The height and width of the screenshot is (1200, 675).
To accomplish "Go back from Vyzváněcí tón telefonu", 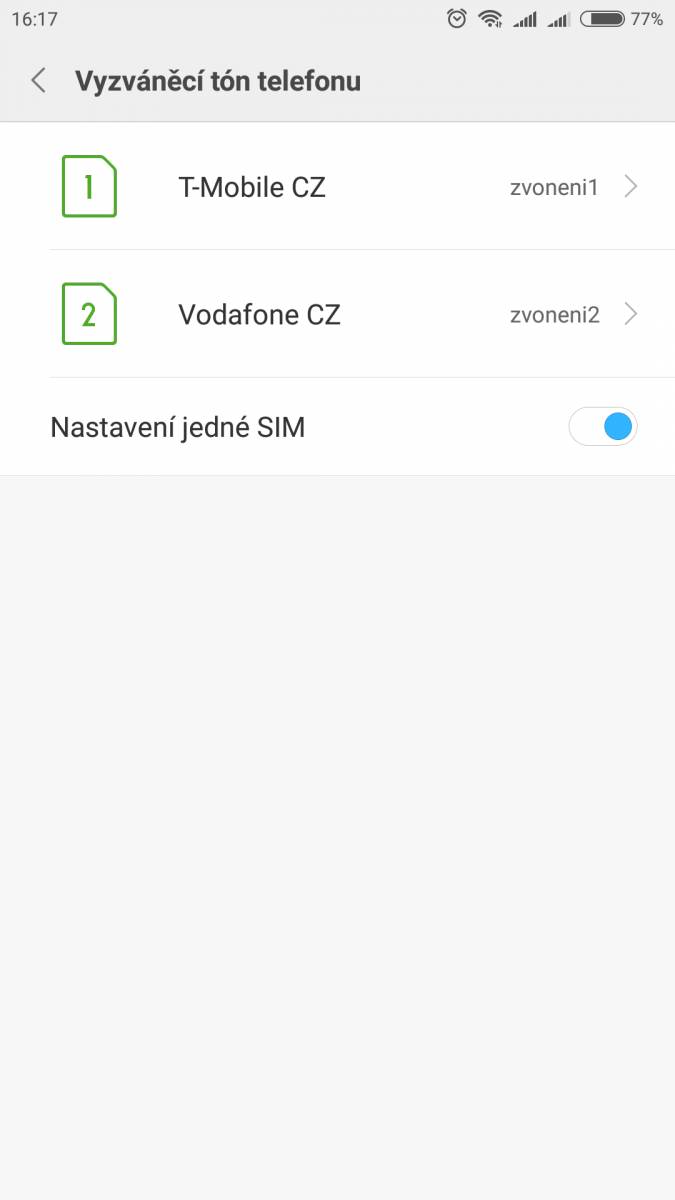I will pos(39,81).
